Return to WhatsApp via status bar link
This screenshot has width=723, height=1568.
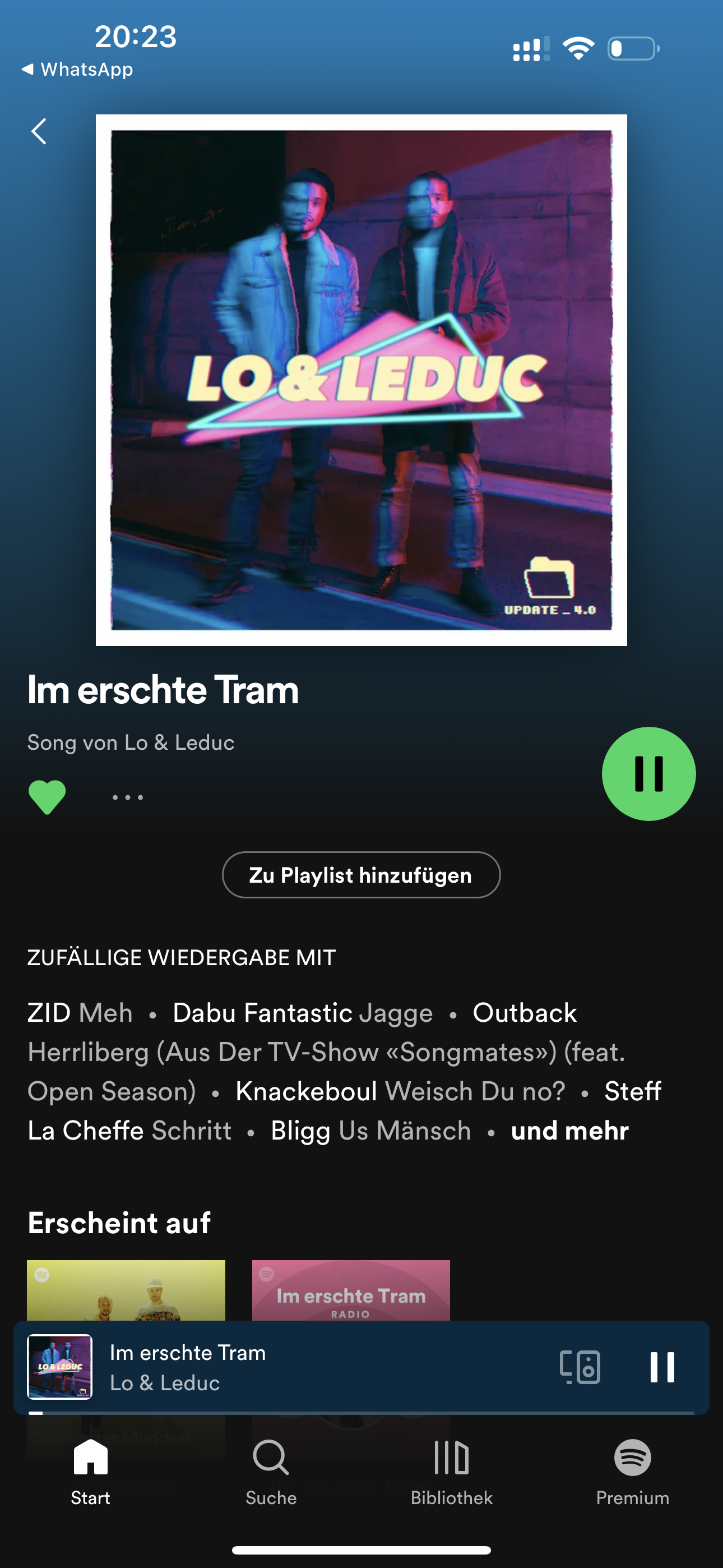click(x=77, y=70)
